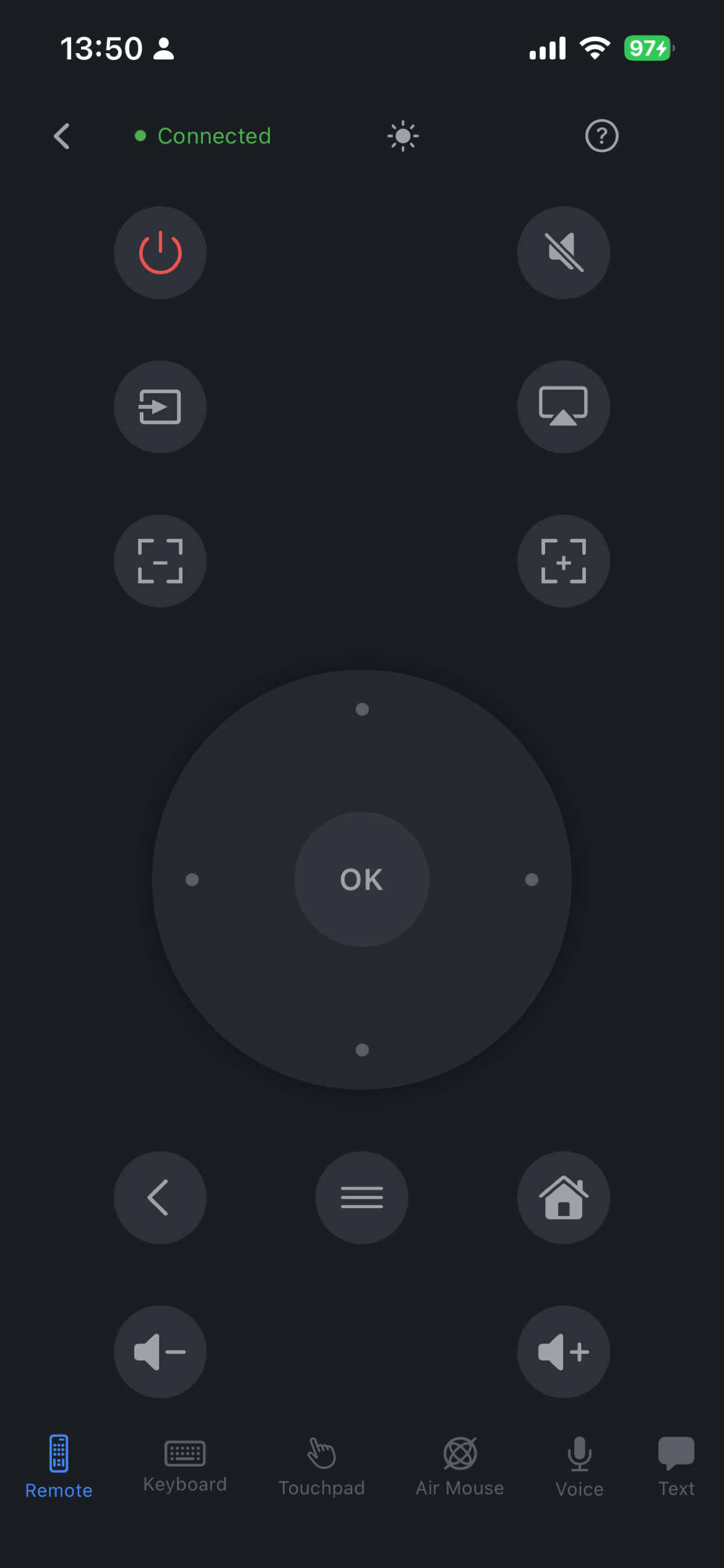Lower the volume
This screenshot has width=724, height=1568.
click(160, 1352)
